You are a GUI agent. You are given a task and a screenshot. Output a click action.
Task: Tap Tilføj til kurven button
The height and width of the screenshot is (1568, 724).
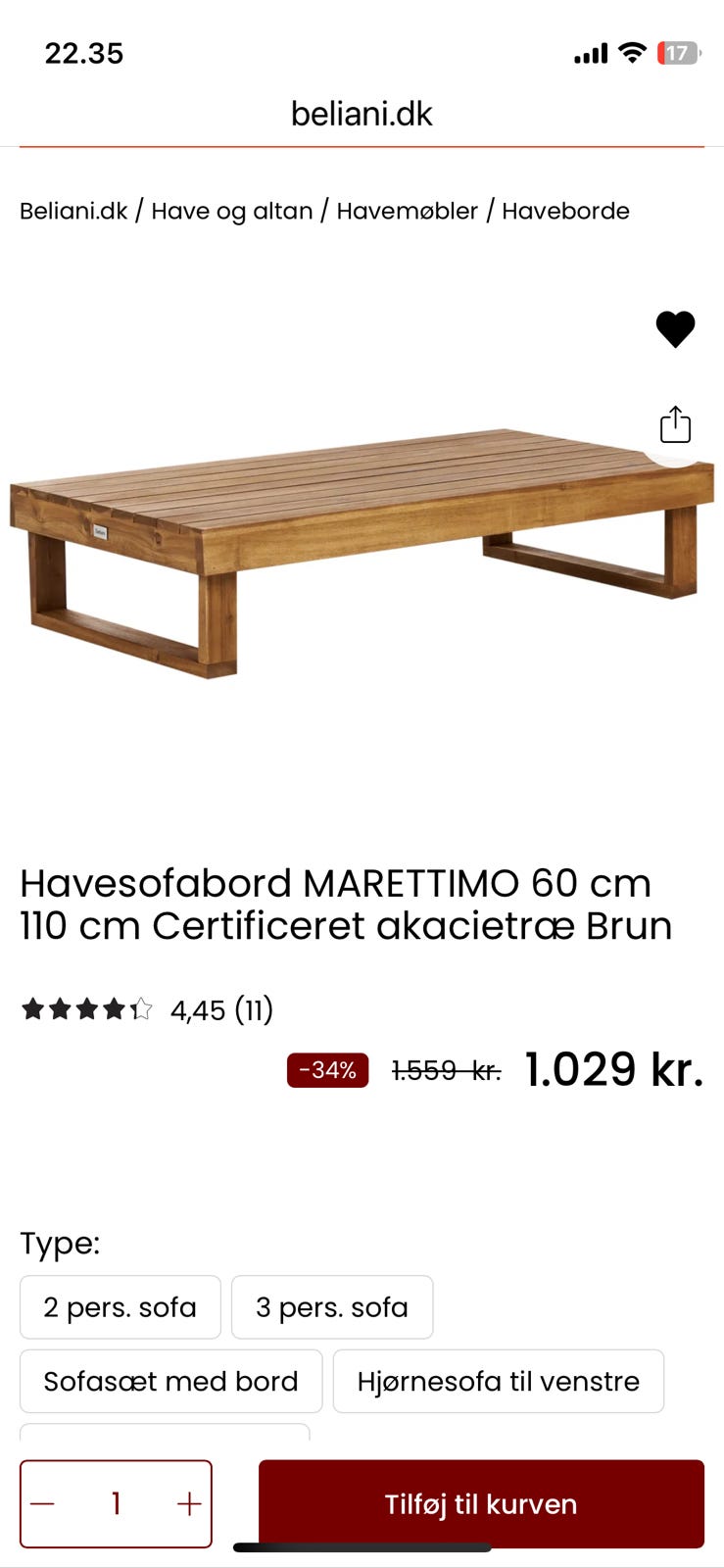click(481, 1503)
